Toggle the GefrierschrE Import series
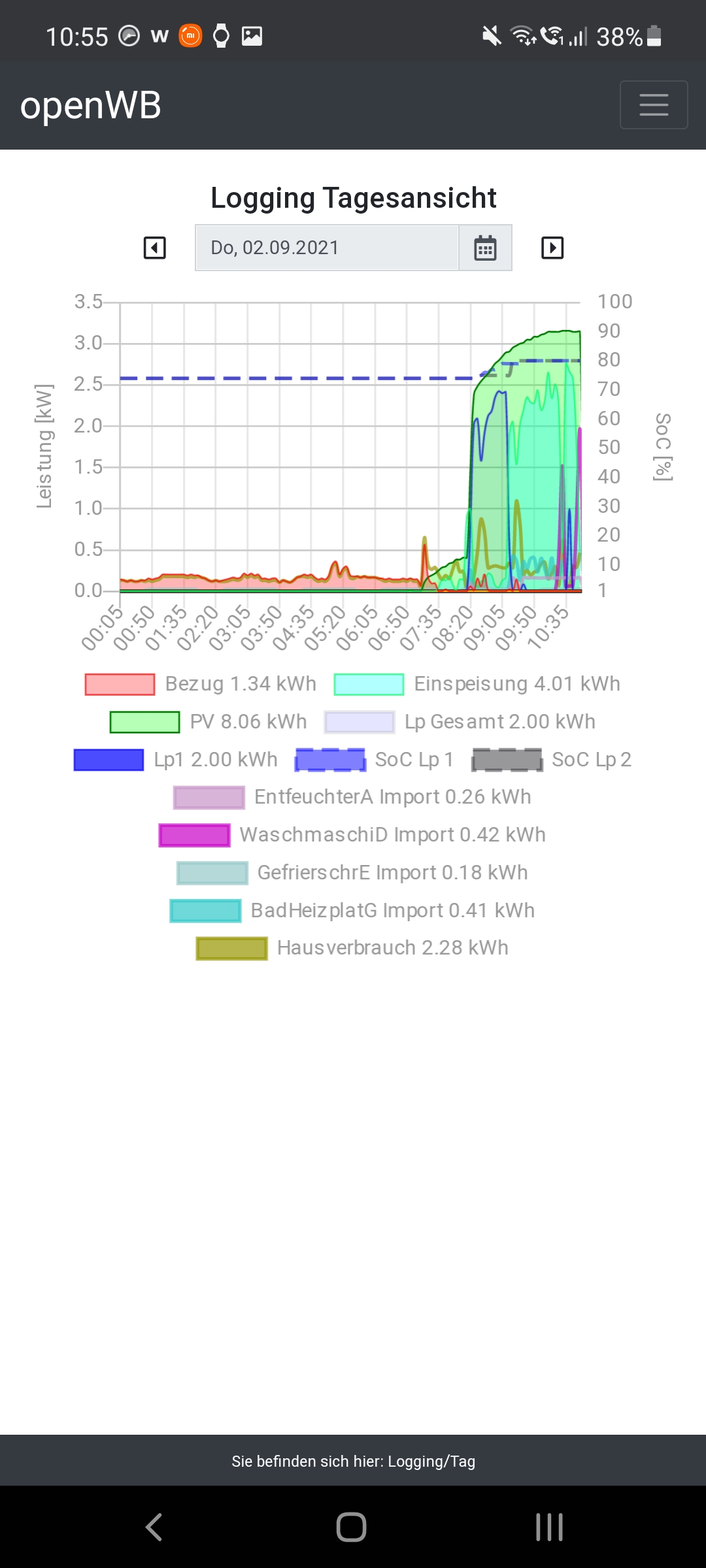Screen dimensions: 706x1568 click(352, 873)
